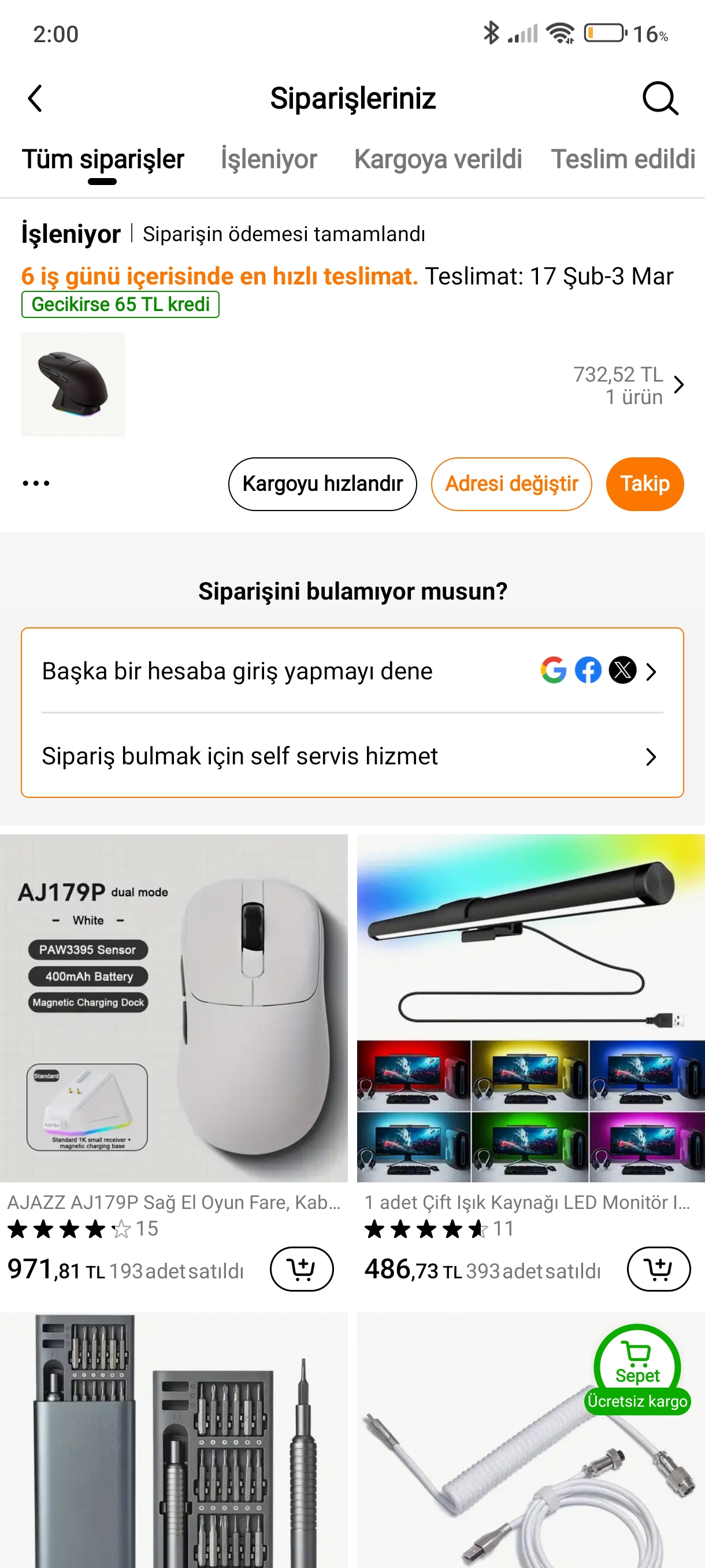Open the screwdriver set product
This screenshot has height=1568, width=705.
pyautogui.click(x=174, y=1443)
